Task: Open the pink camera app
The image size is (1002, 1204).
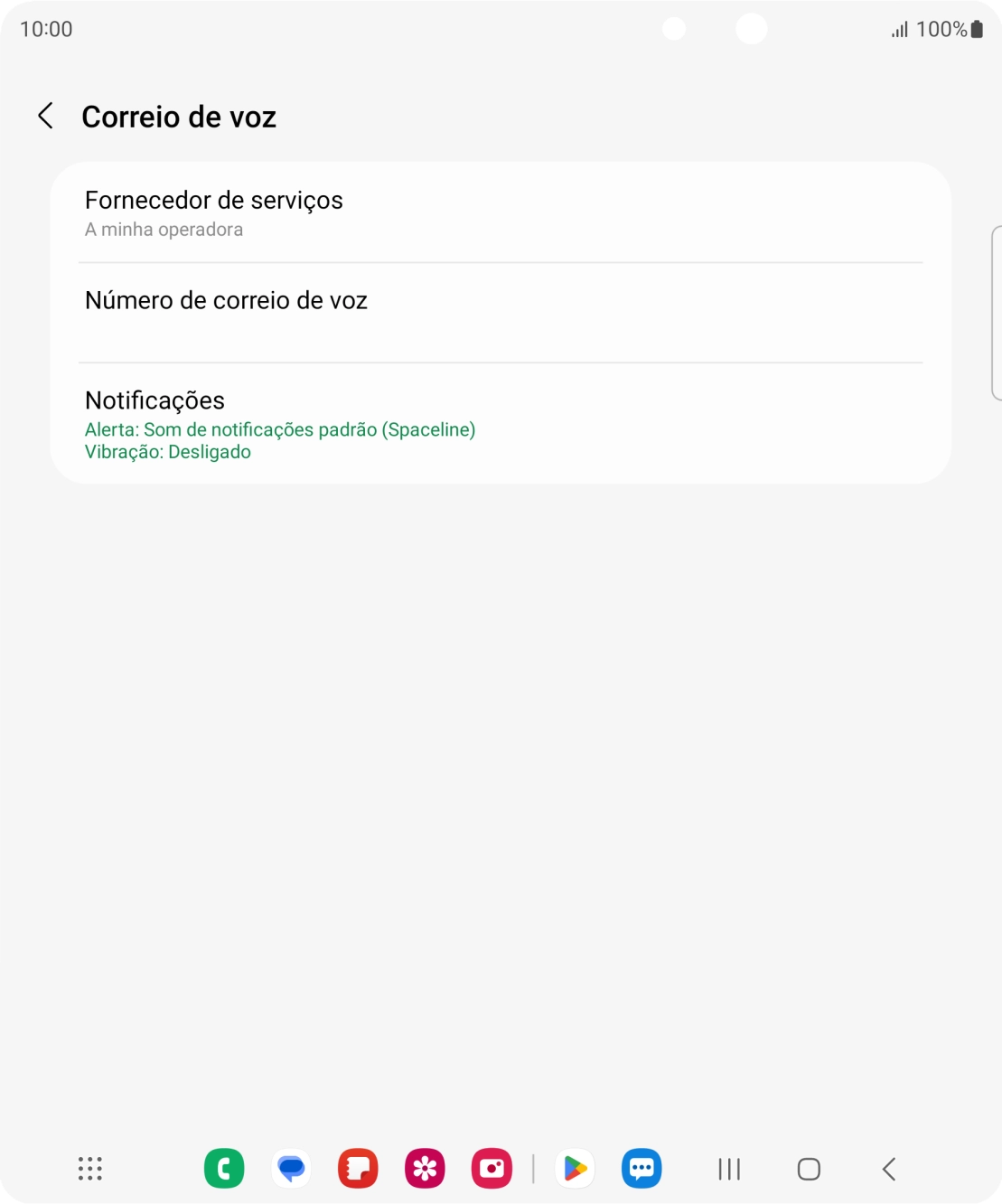Action: point(492,1168)
